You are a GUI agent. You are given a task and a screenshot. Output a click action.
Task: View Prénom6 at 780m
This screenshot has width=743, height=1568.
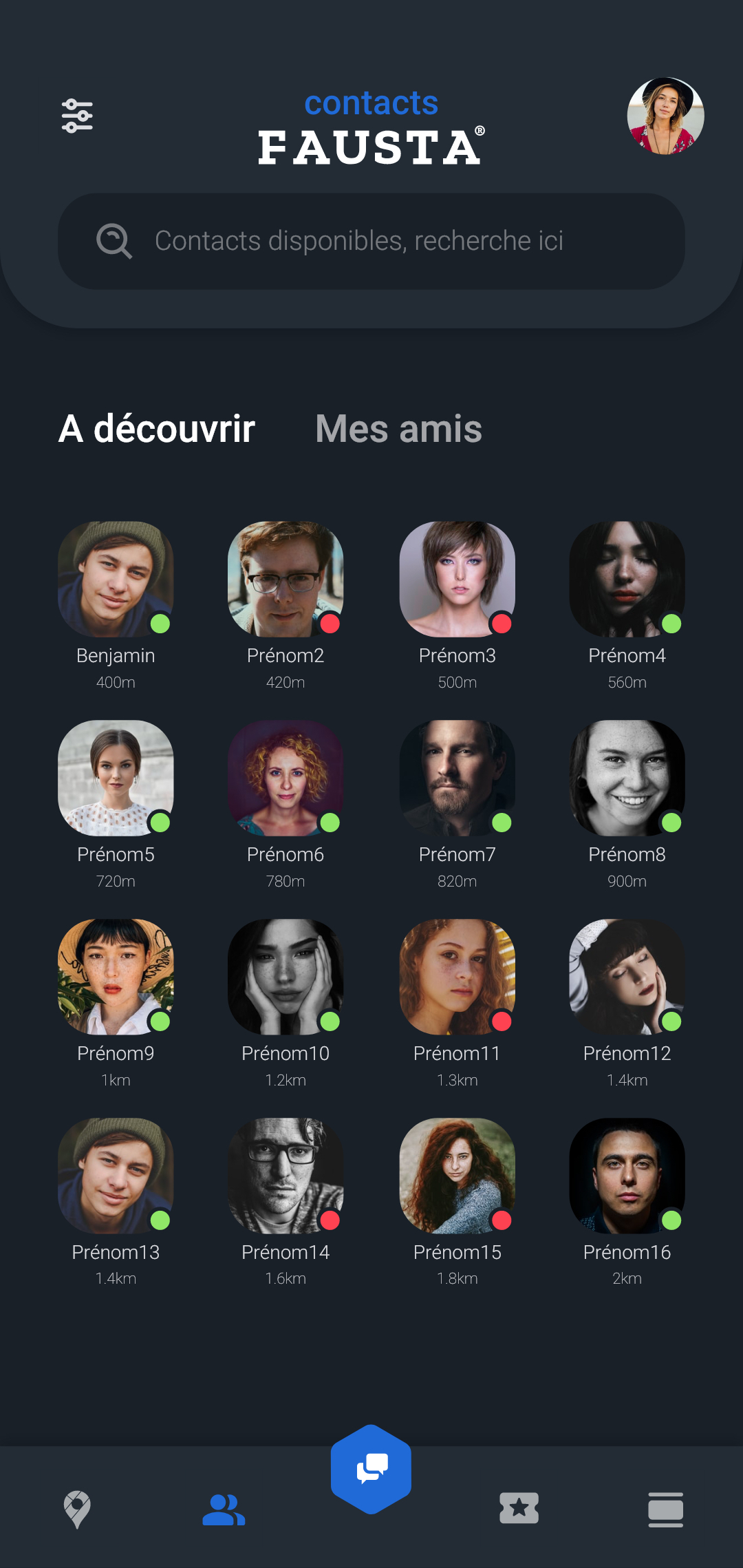click(x=286, y=778)
